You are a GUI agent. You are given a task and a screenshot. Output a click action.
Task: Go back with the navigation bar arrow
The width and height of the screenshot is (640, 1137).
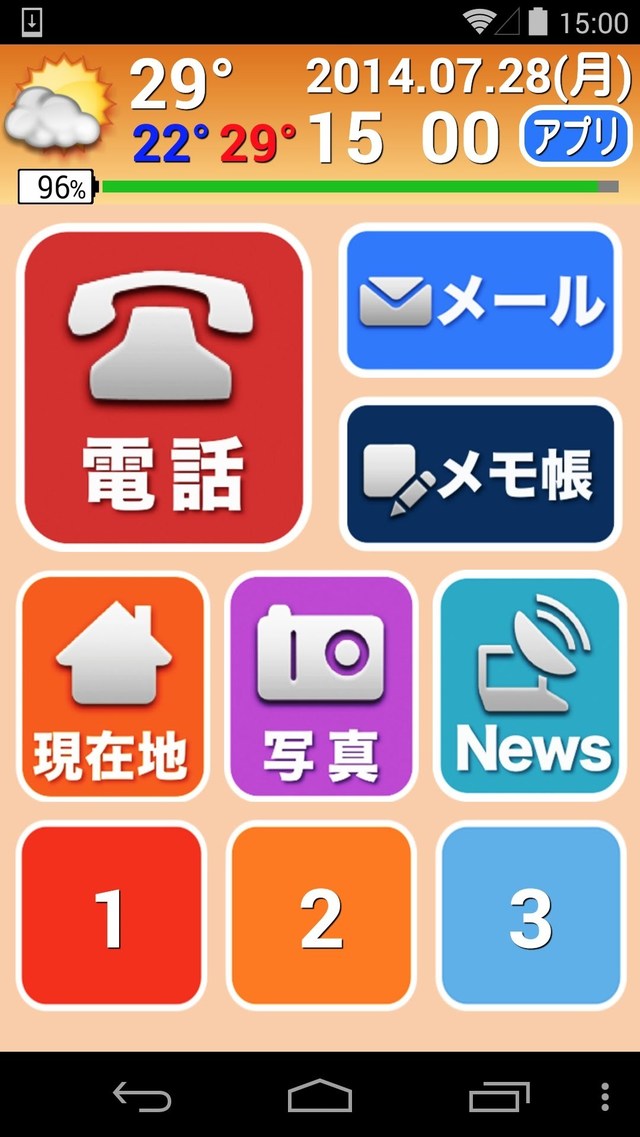(x=141, y=1097)
